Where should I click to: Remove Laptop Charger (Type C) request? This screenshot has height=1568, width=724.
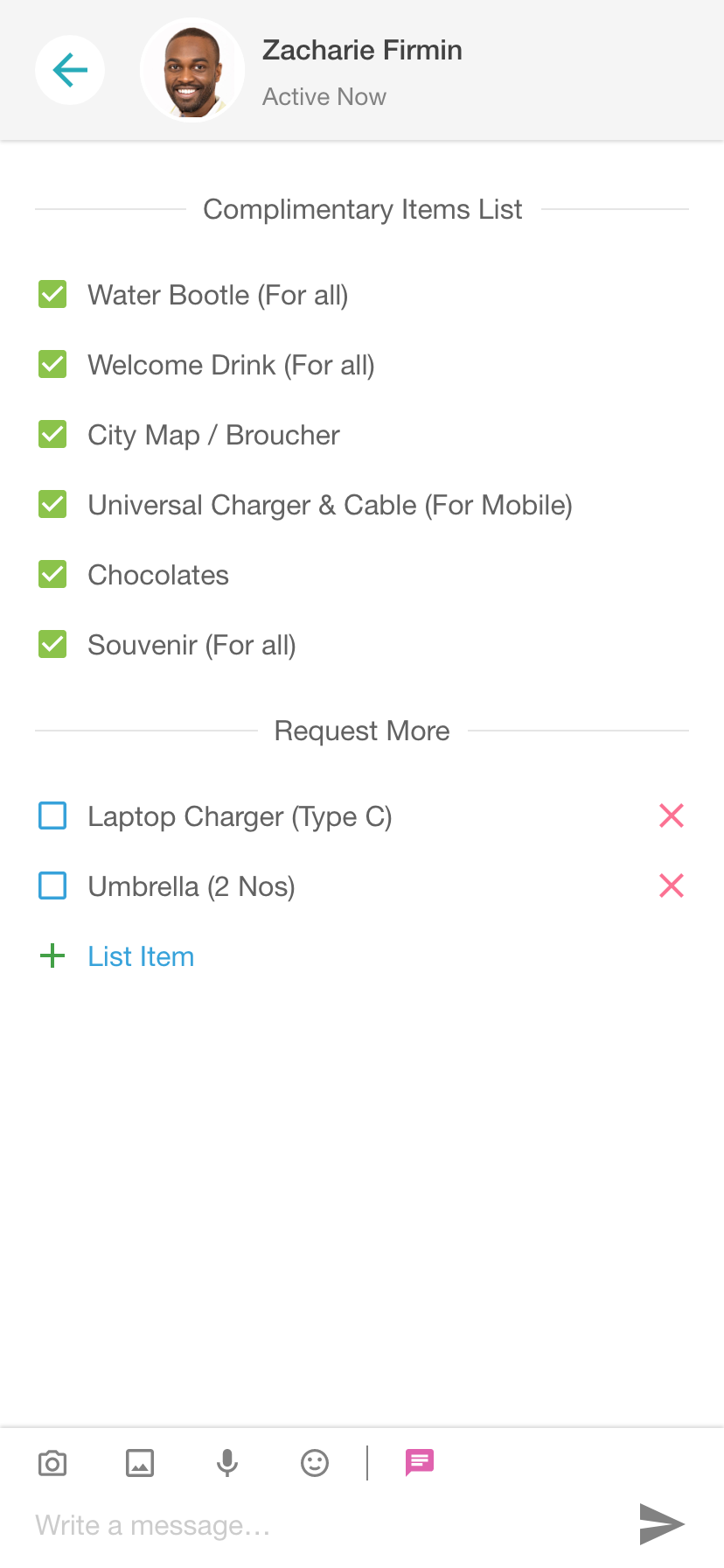pos(672,815)
